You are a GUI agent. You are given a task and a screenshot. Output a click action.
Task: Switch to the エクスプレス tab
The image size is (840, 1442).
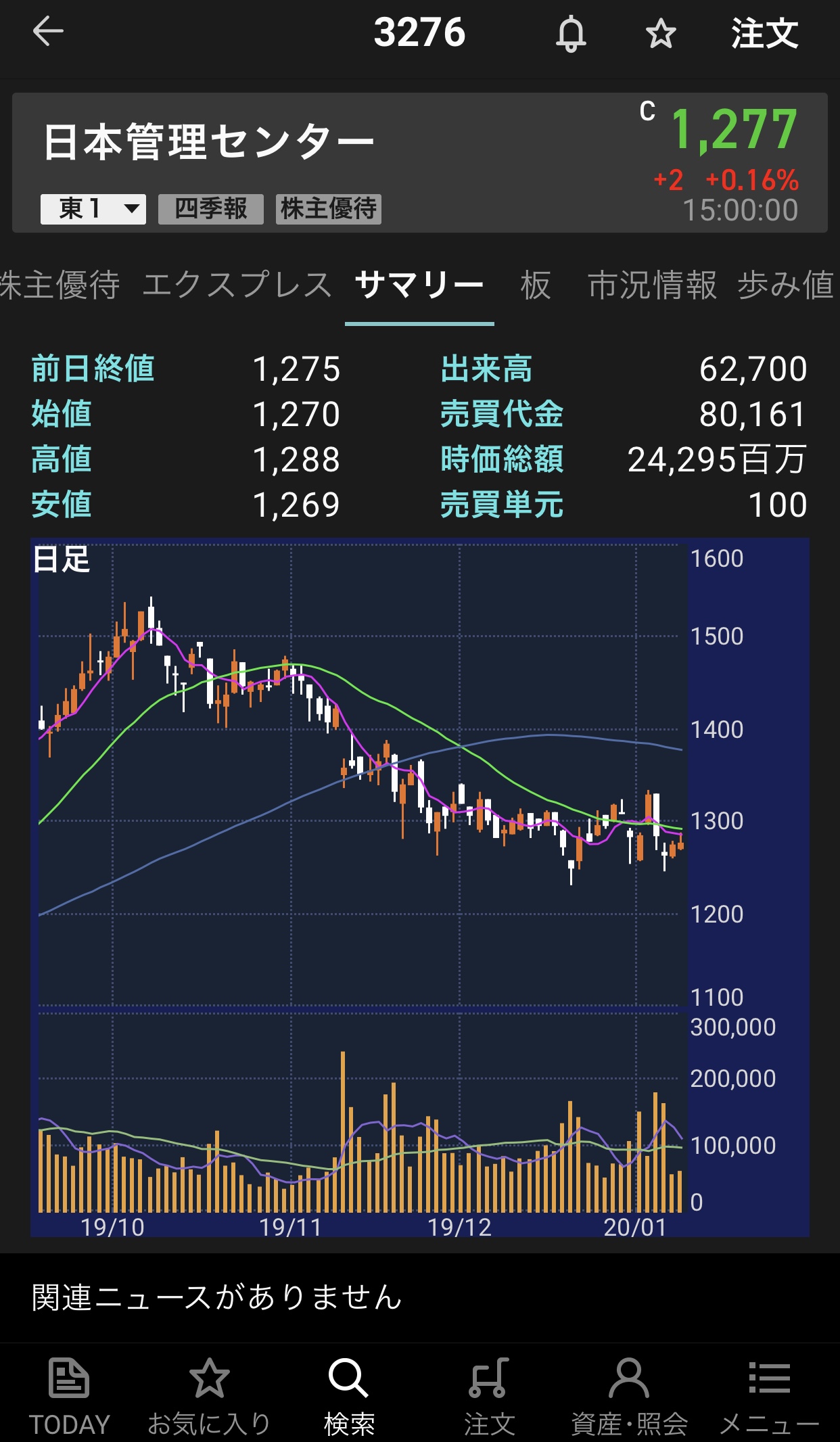point(237,285)
